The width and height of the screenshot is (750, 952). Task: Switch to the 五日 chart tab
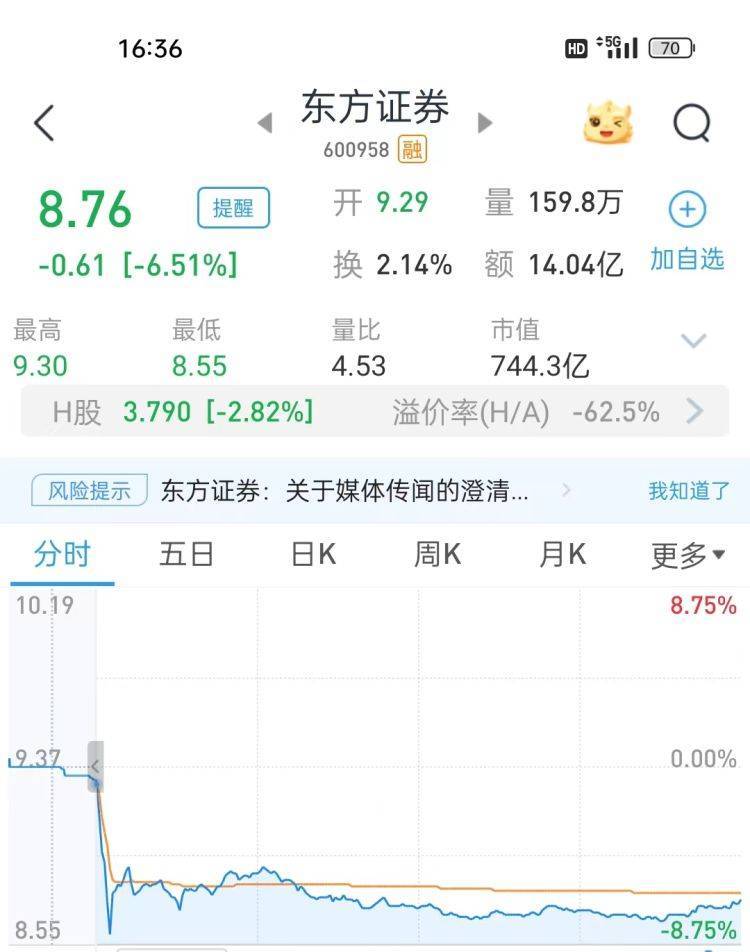coord(187,554)
